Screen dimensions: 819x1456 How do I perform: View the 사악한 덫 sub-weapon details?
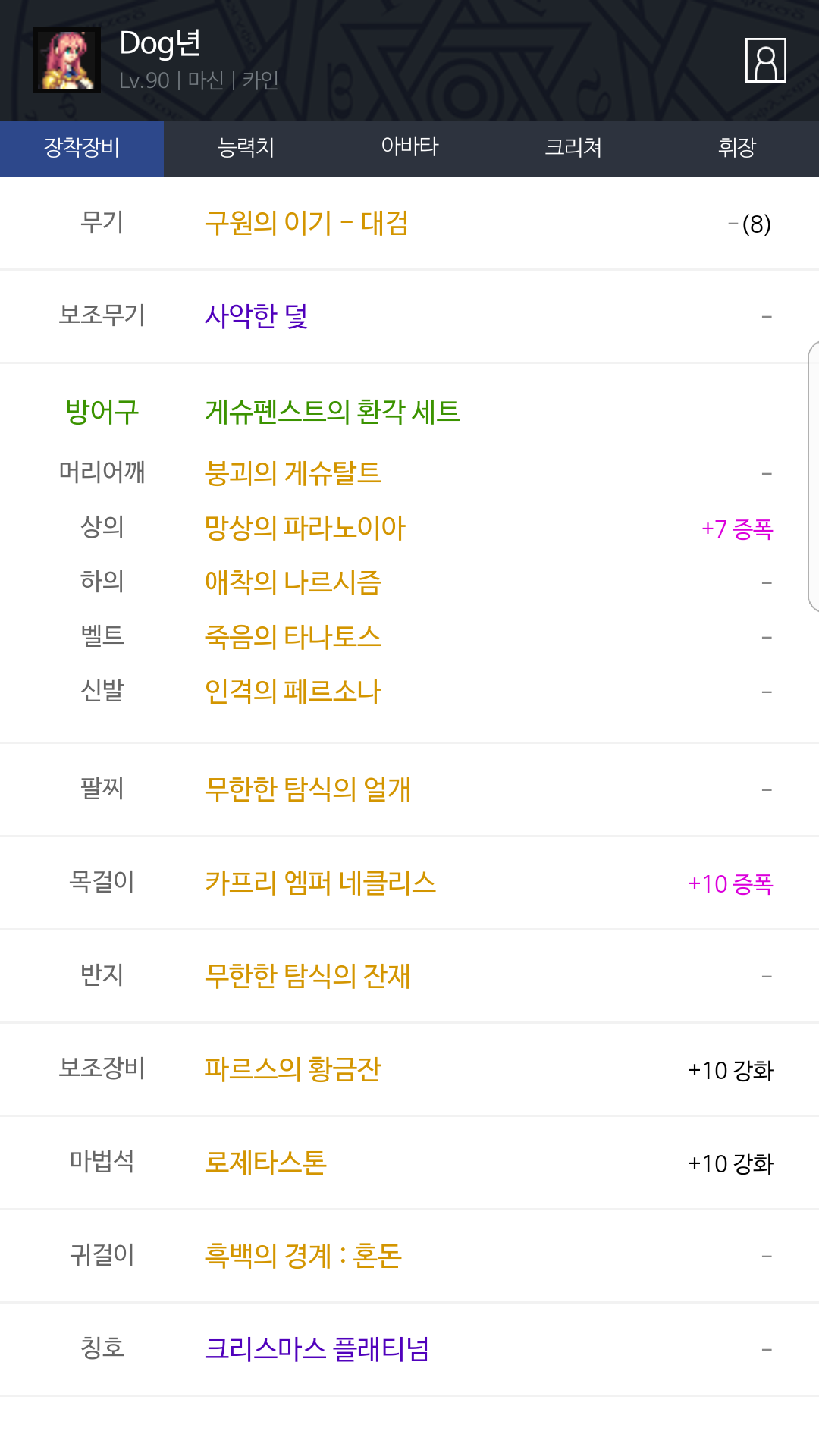(x=256, y=316)
